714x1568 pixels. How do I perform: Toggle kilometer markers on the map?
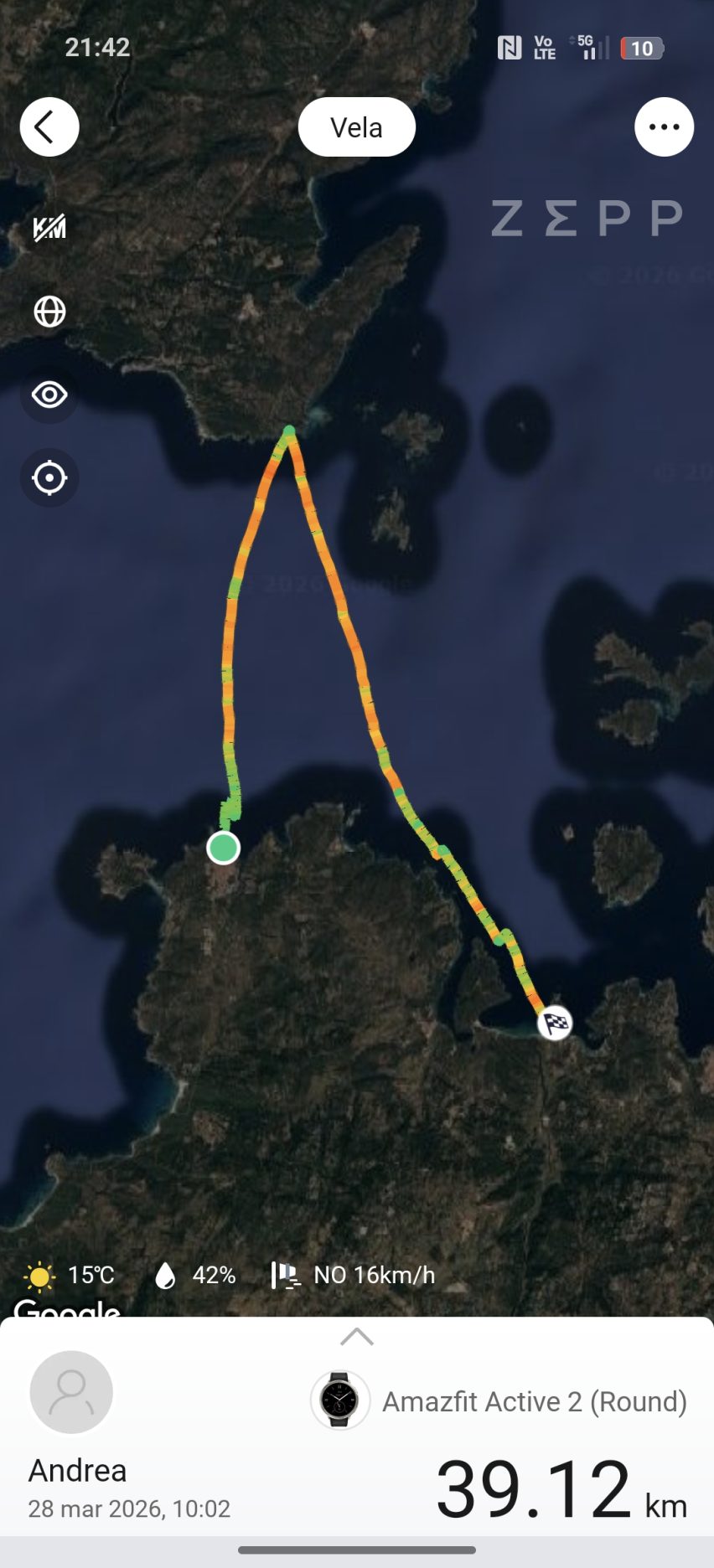click(49, 228)
